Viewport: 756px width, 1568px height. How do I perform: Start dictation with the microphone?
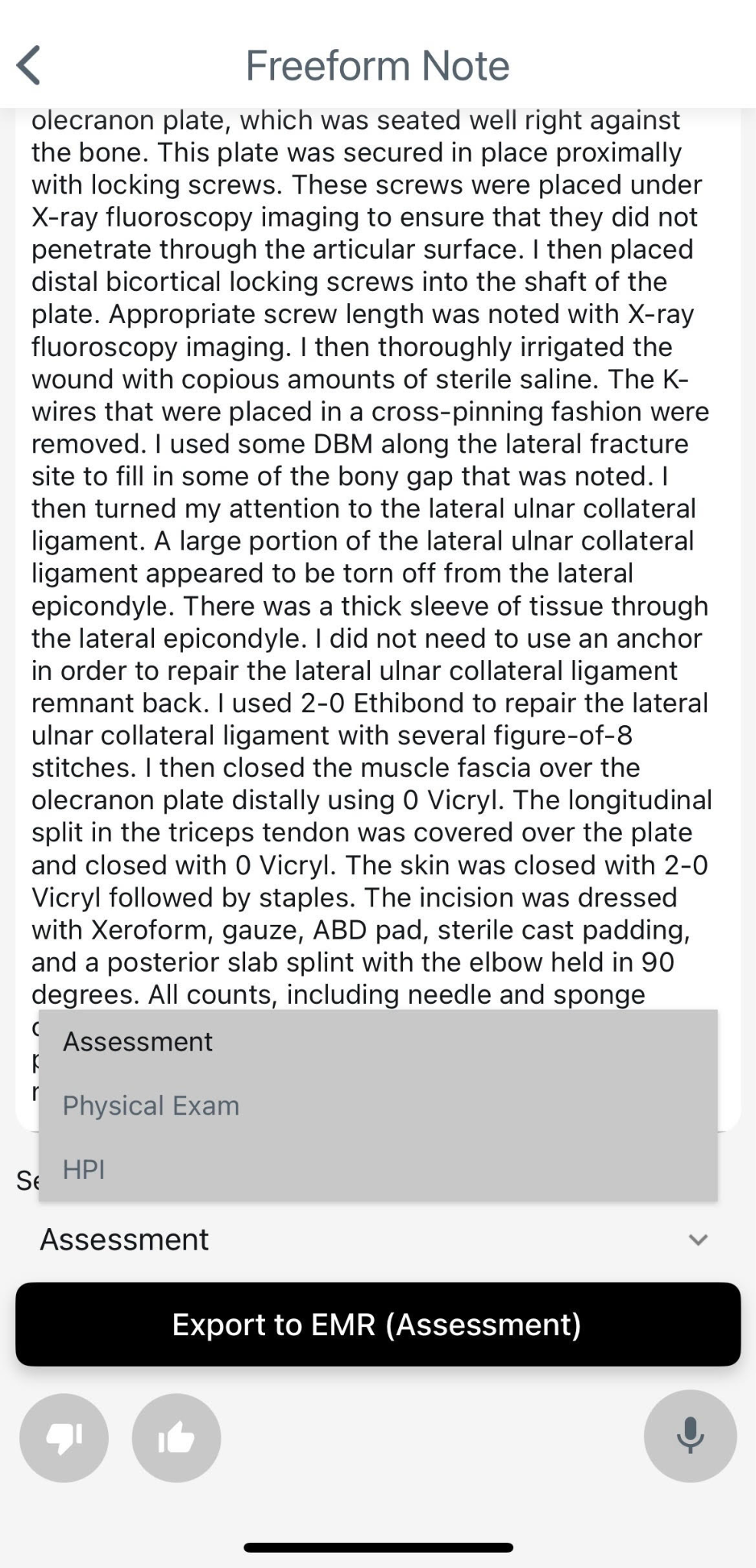(690, 1436)
